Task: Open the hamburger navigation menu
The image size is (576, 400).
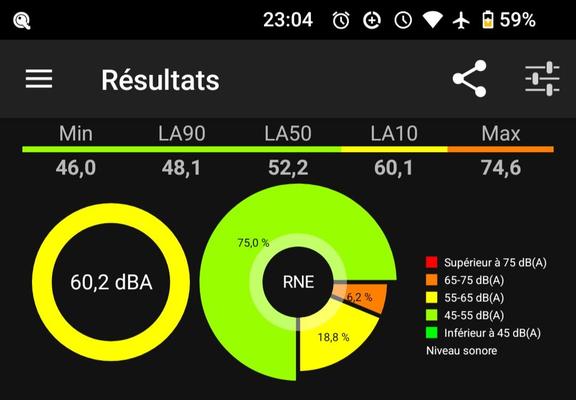Action: (x=39, y=79)
